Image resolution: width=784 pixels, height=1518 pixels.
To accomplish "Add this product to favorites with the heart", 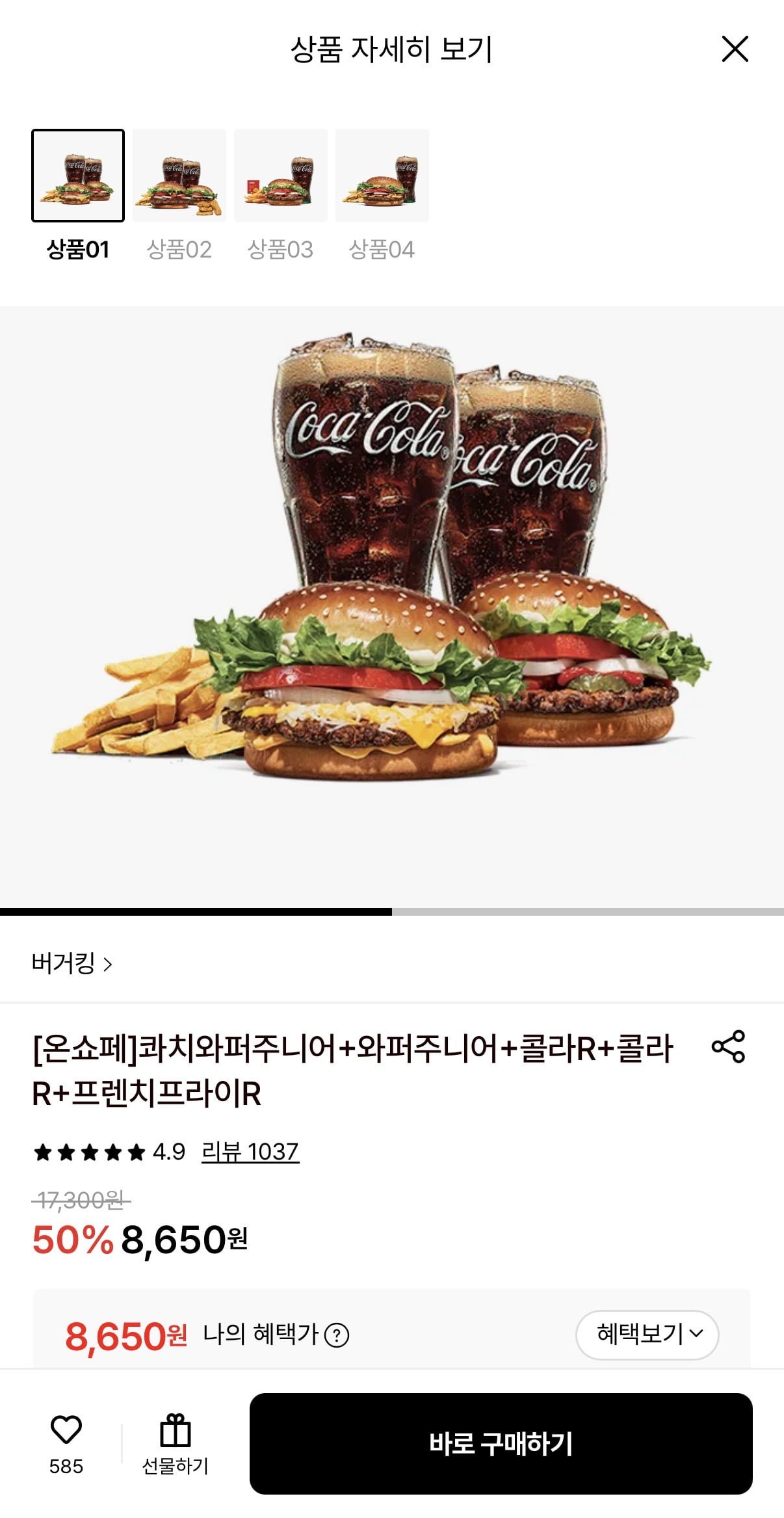I will coord(66,1431).
